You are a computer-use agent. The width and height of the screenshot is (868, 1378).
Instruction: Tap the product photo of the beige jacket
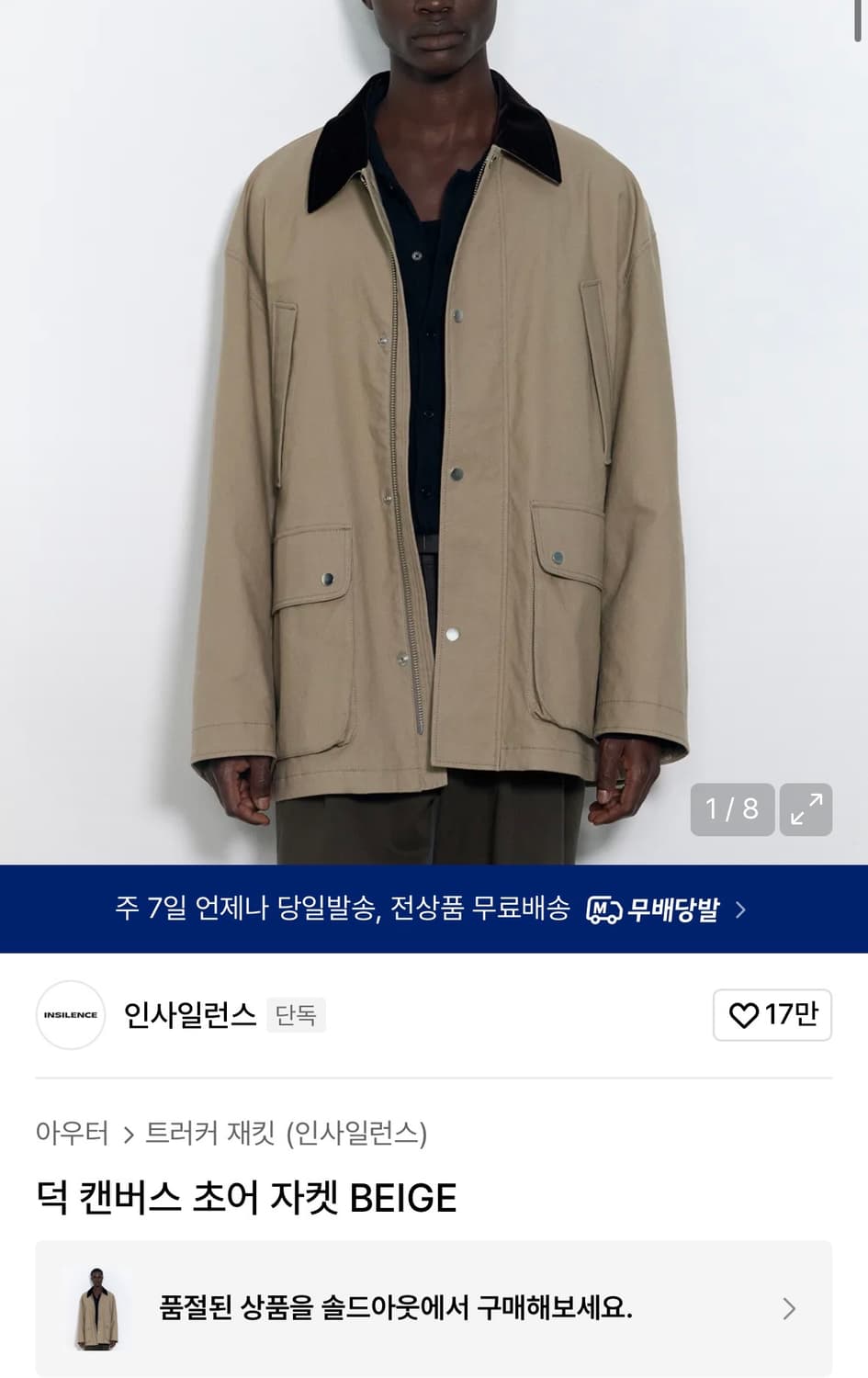click(432, 413)
